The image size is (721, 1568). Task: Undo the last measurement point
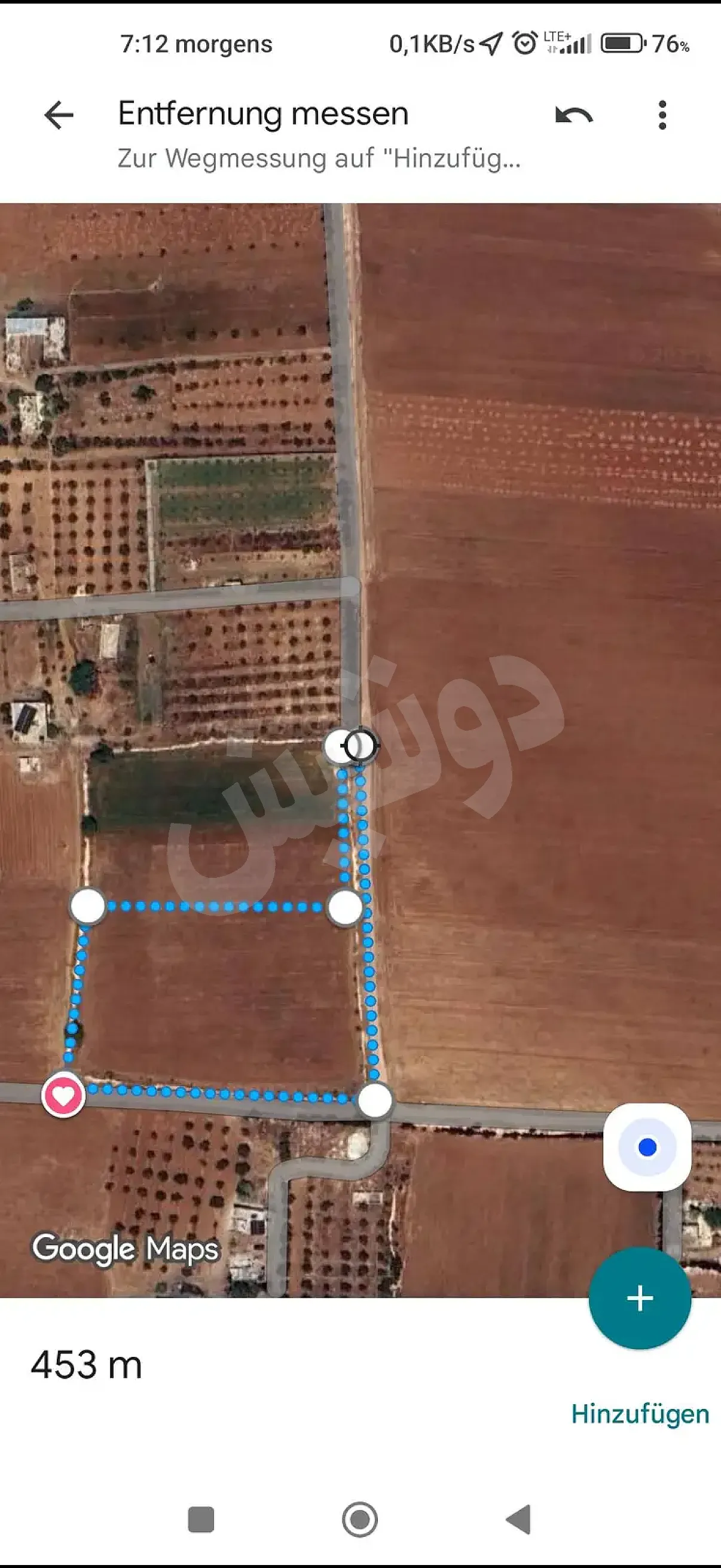coord(573,115)
